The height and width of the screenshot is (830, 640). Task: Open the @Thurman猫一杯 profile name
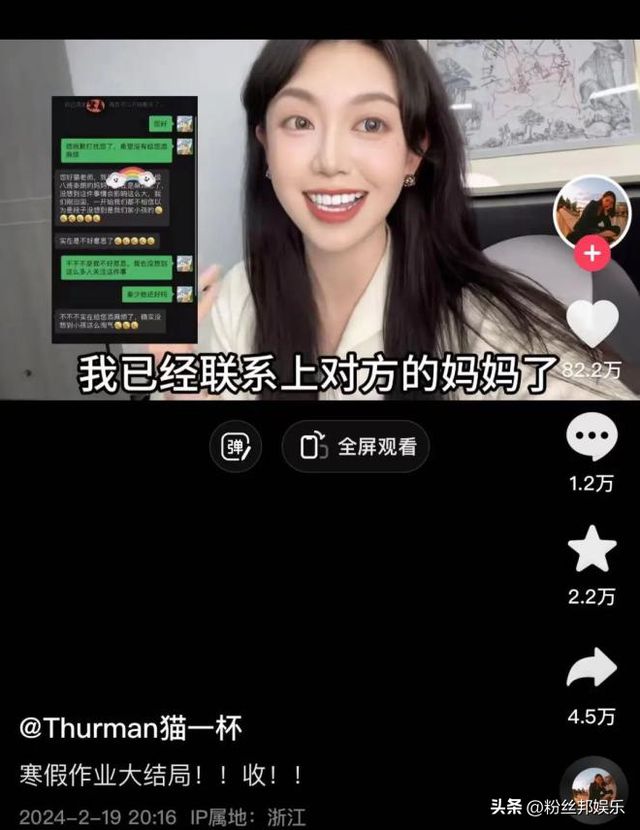[x=131, y=727]
